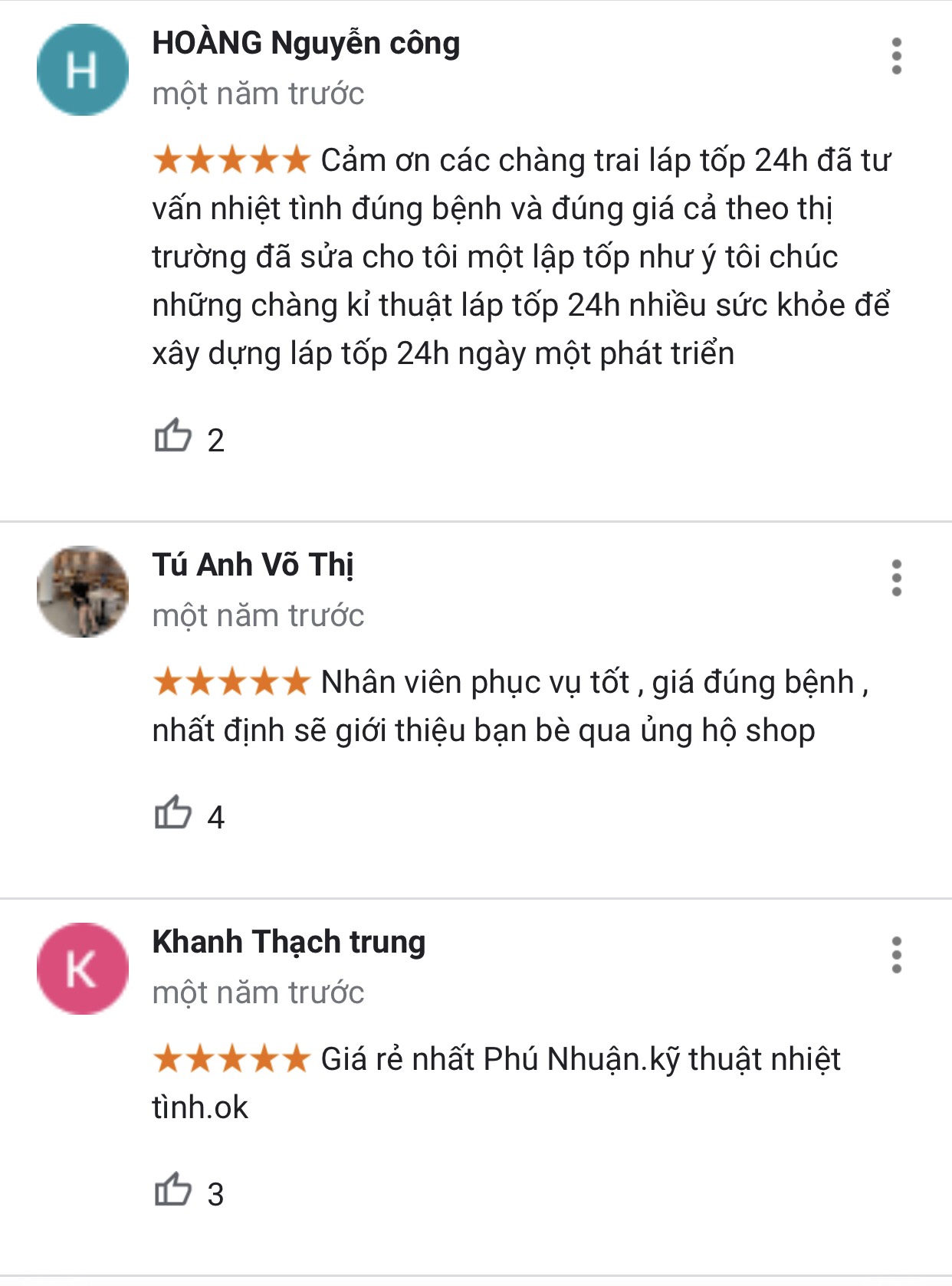View Tú Anh Võ Thị's profile photo
The image size is (952, 1286).
pyautogui.click(x=83, y=592)
